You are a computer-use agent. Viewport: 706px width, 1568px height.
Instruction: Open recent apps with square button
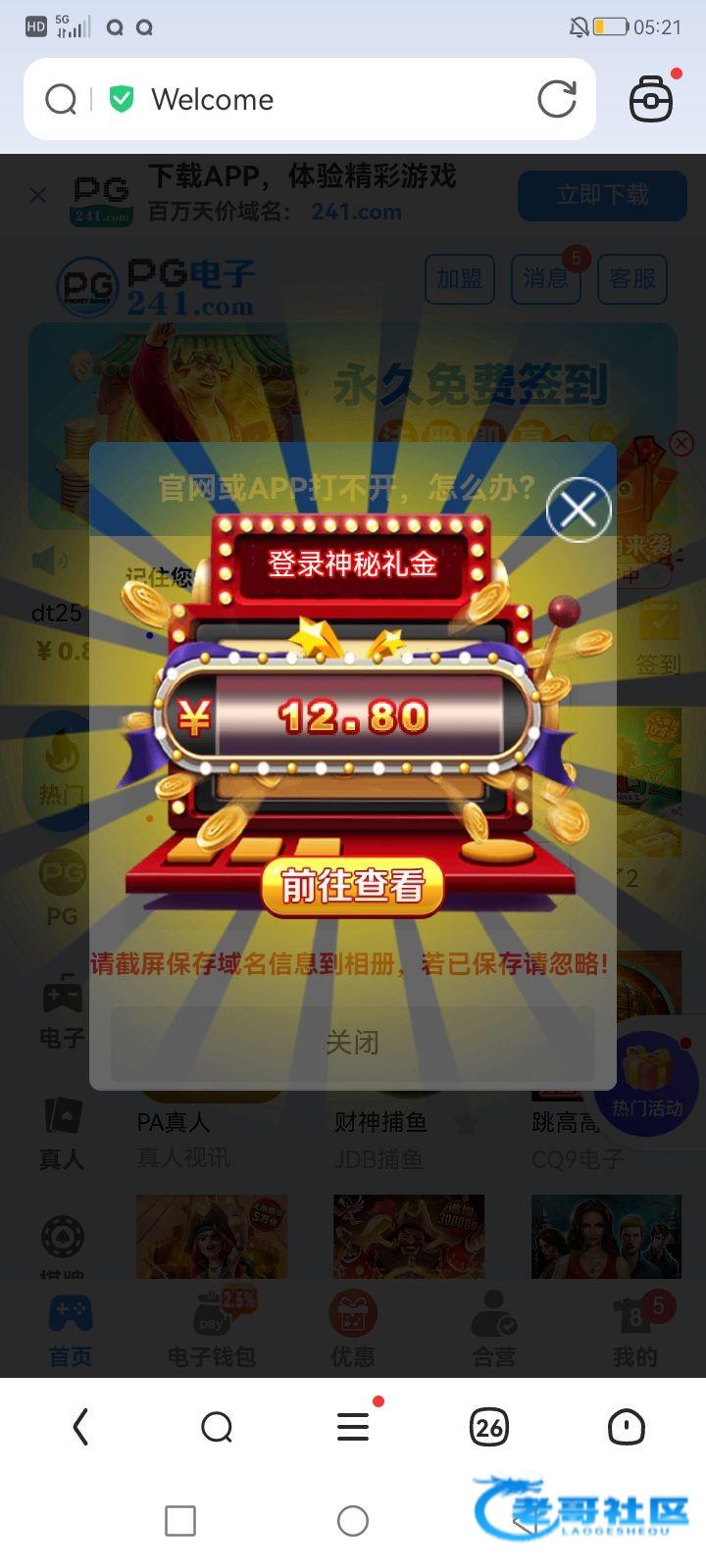point(180,1521)
